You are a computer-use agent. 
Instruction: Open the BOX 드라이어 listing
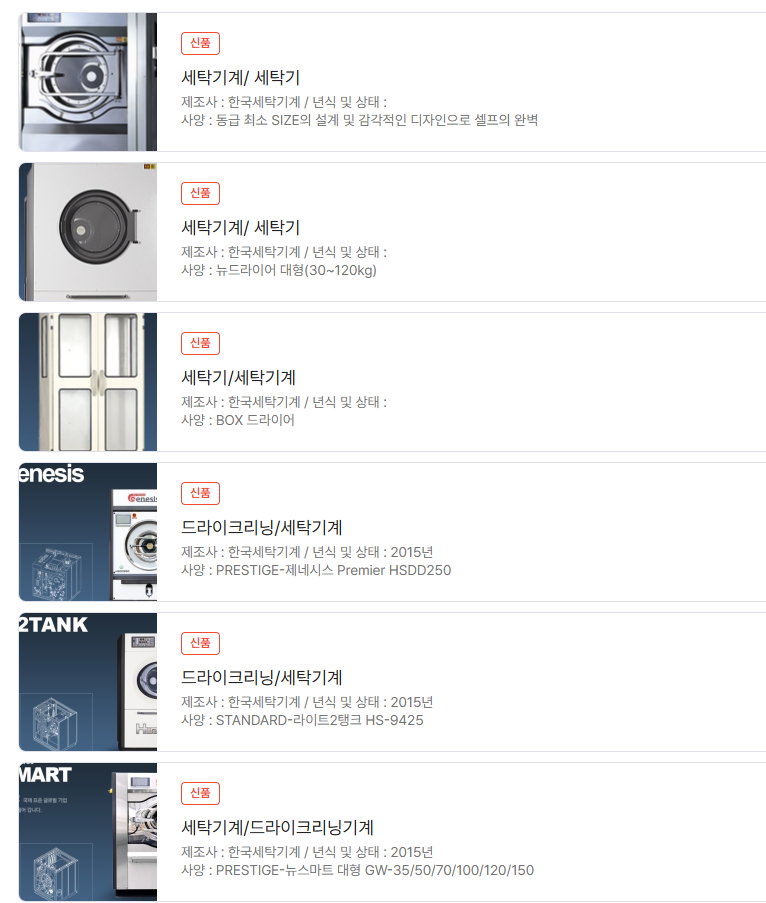pyautogui.click(x=238, y=377)
